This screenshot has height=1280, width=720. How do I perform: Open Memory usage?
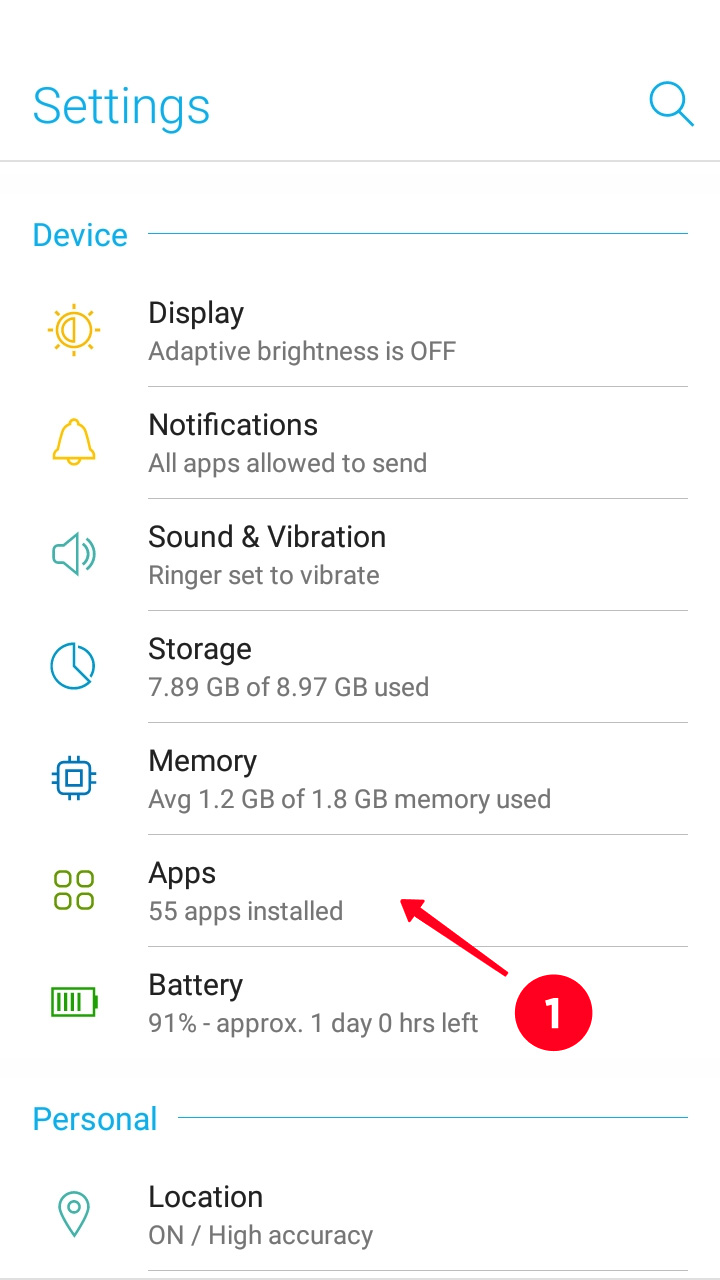pyautogui.click(x=360, y=779)
